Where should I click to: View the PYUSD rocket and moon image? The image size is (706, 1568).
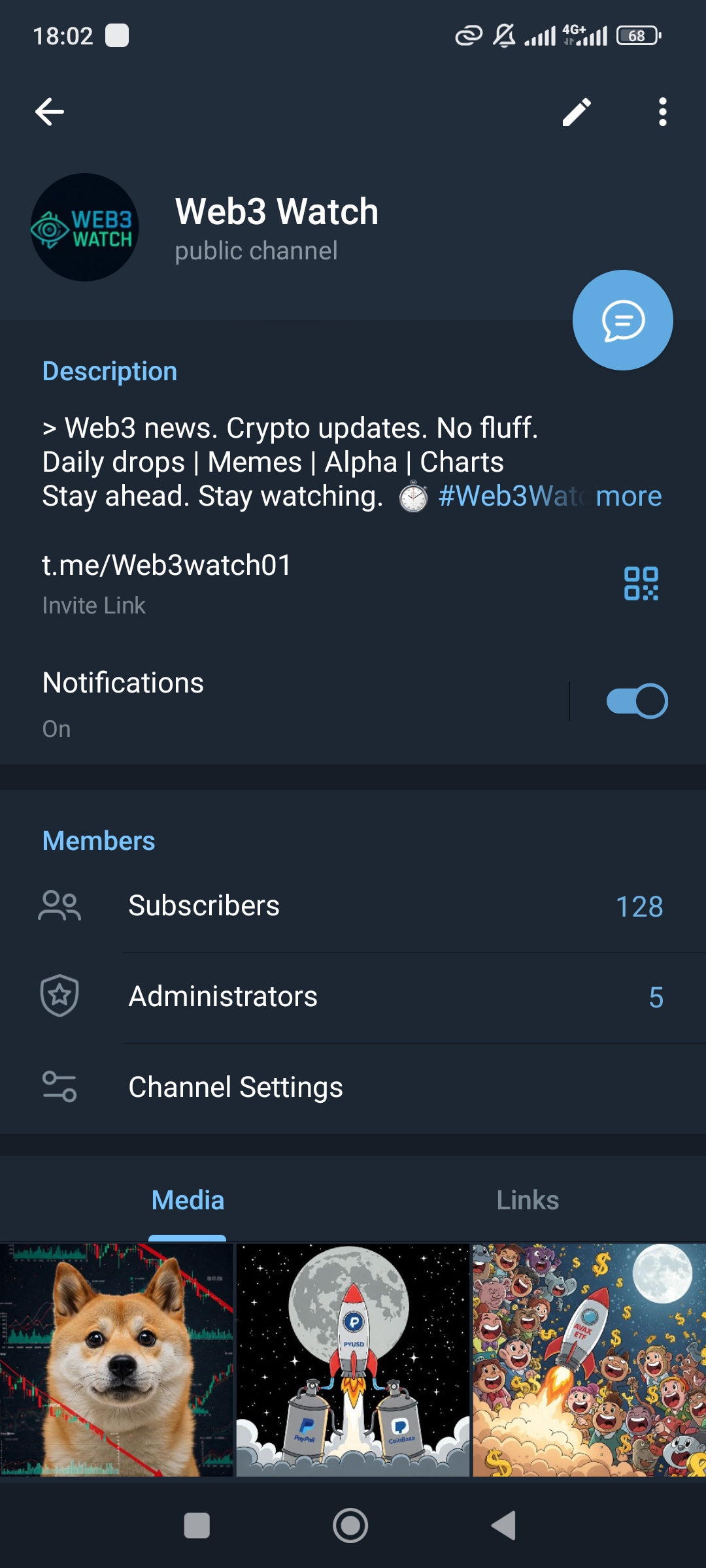[353, 1360]
